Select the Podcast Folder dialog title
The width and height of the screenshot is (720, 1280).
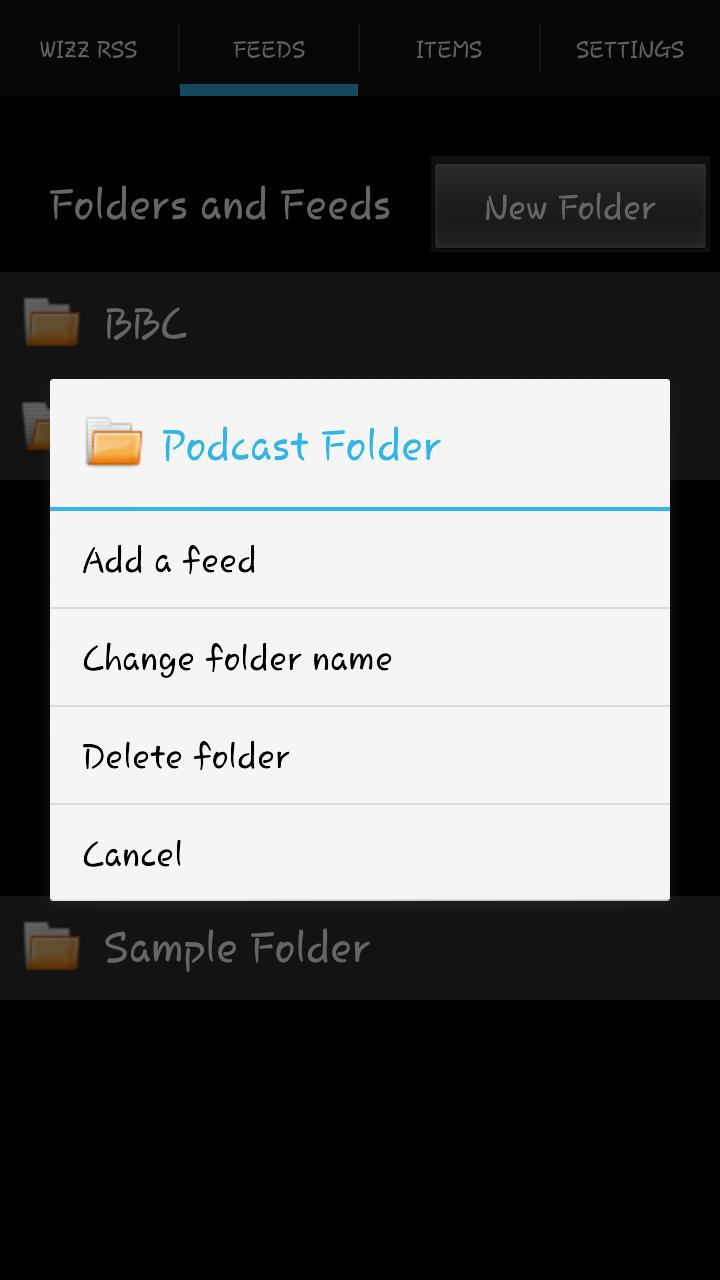click(x=300, y=445)
